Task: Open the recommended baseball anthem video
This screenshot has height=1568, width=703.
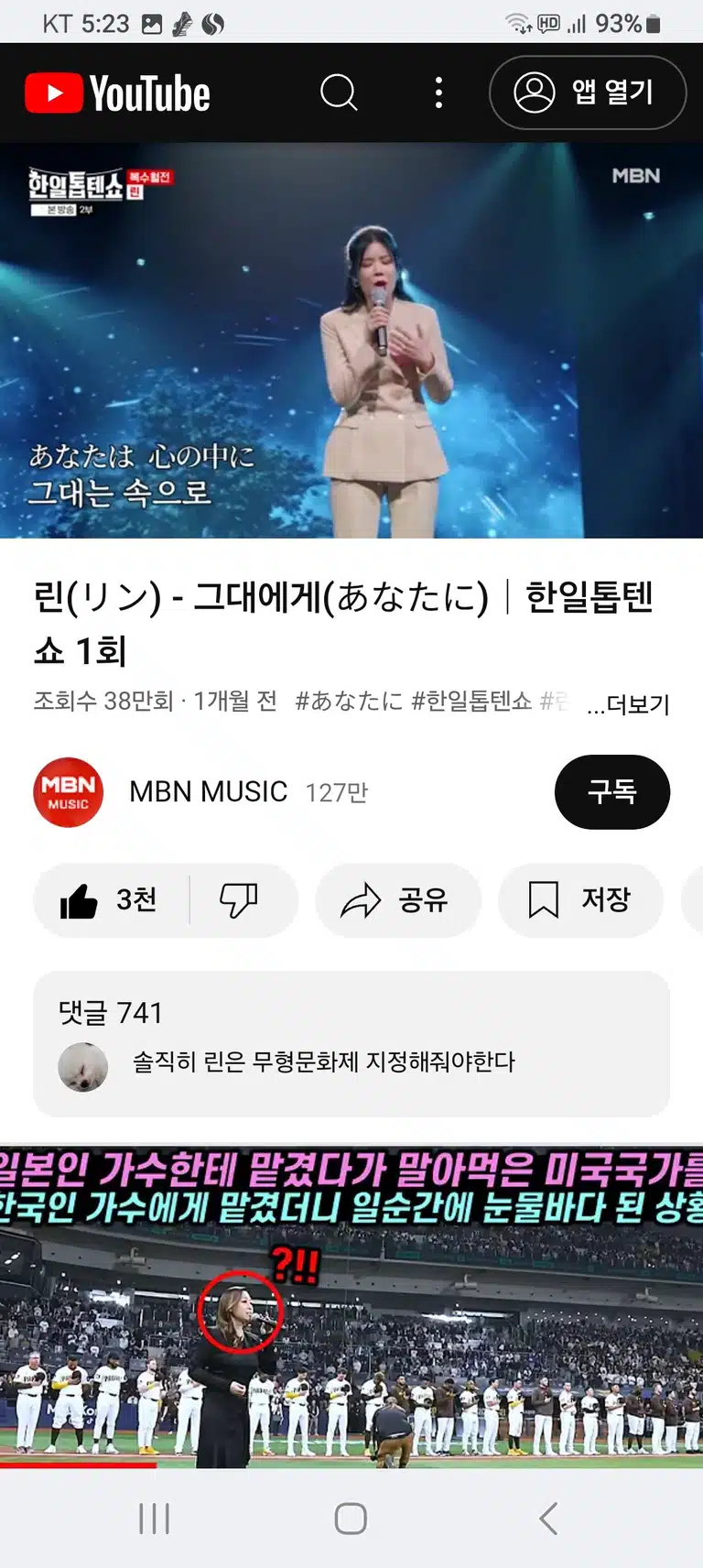Action: pos(351,1305)
